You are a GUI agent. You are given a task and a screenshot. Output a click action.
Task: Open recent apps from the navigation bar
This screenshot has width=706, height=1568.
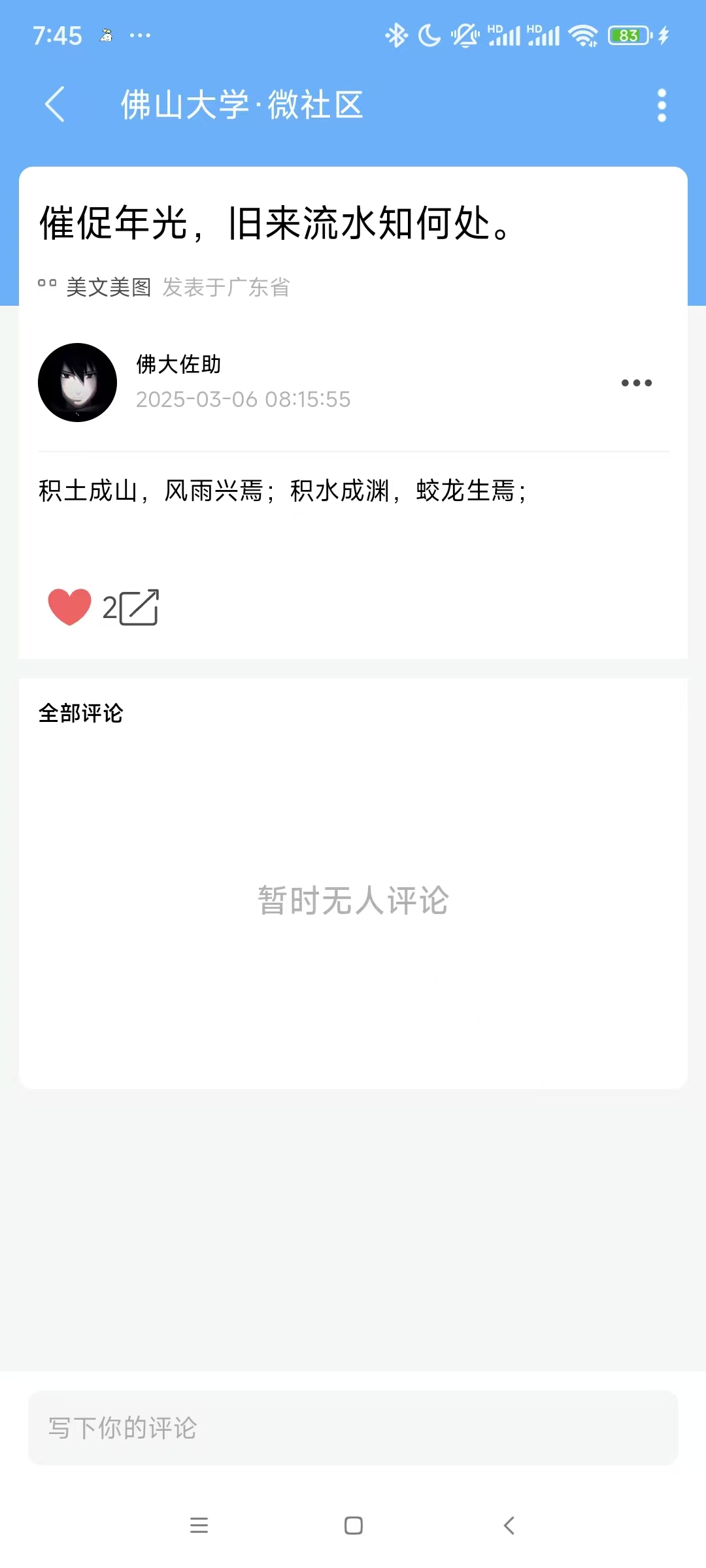(199, 1526)
